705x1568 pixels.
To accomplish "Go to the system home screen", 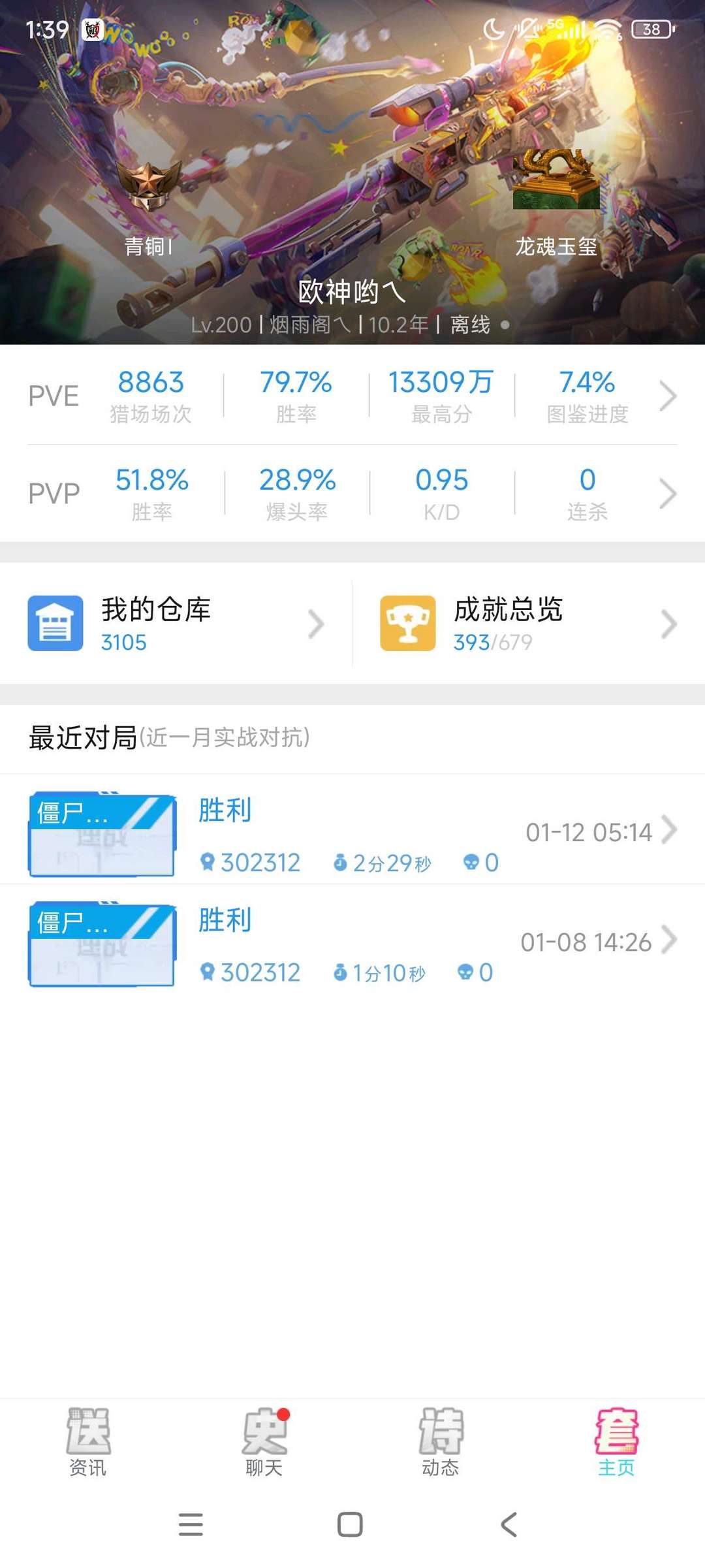I will [x=350, y=1525].
